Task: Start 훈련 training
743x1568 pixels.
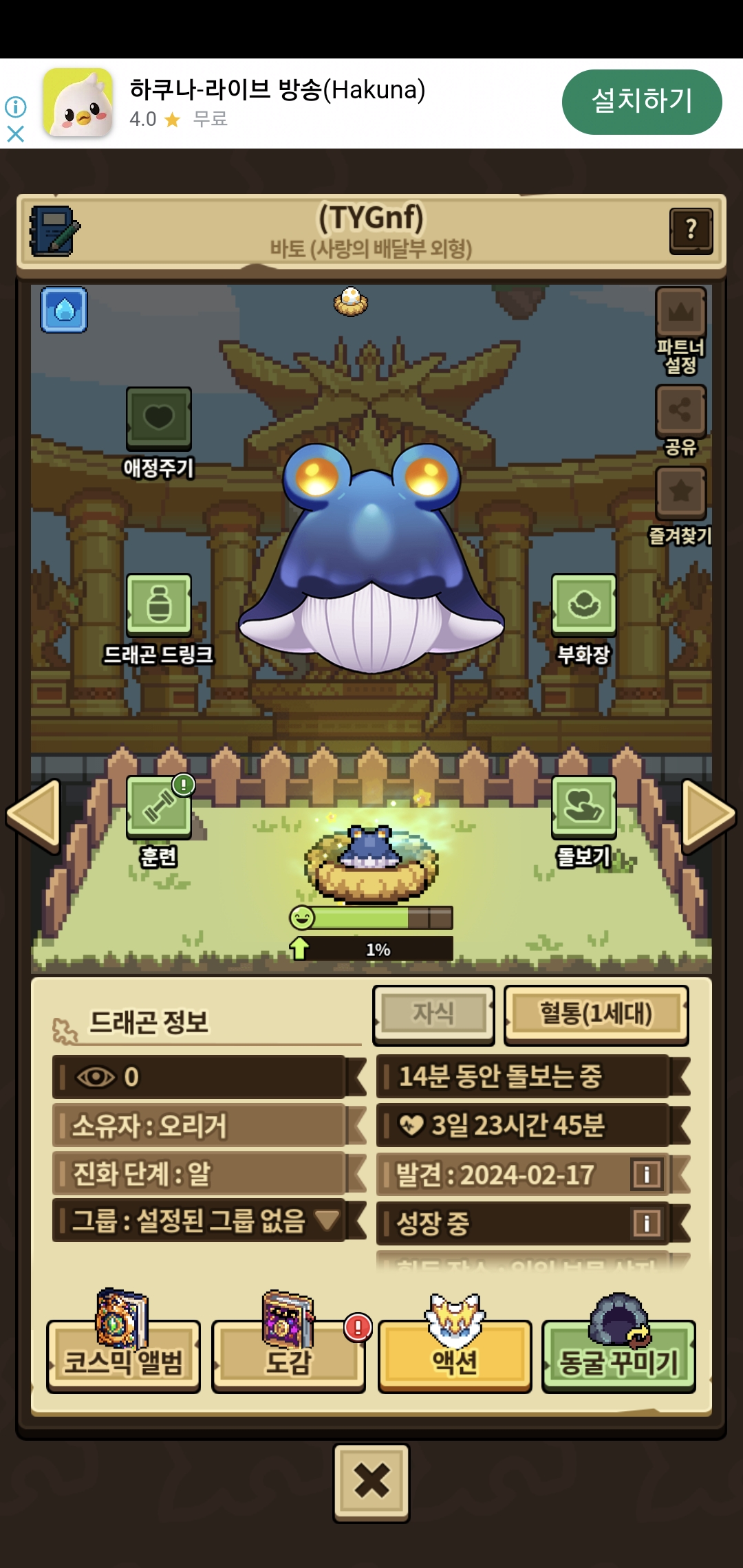Action: [x=158, y=818]
